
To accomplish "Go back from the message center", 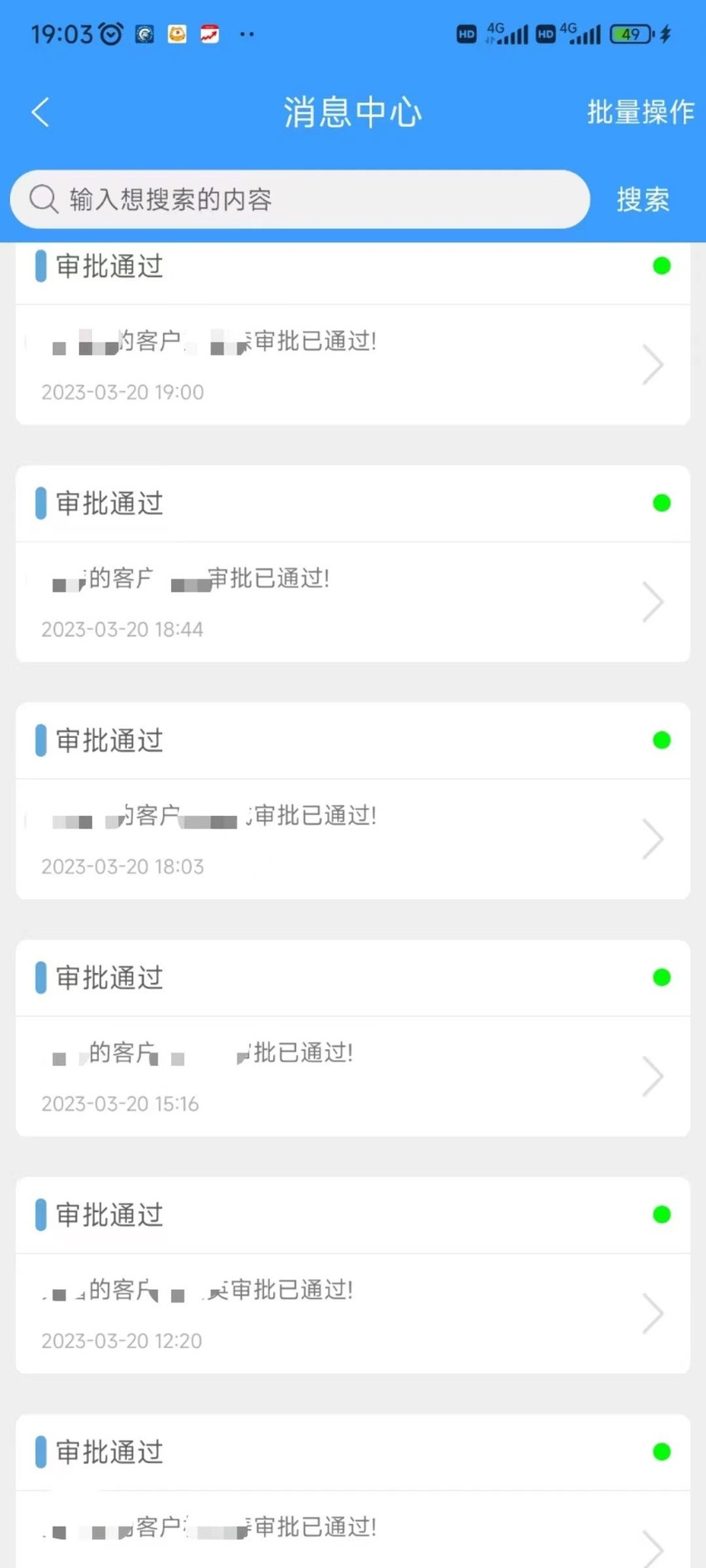I will pos(40,111).
